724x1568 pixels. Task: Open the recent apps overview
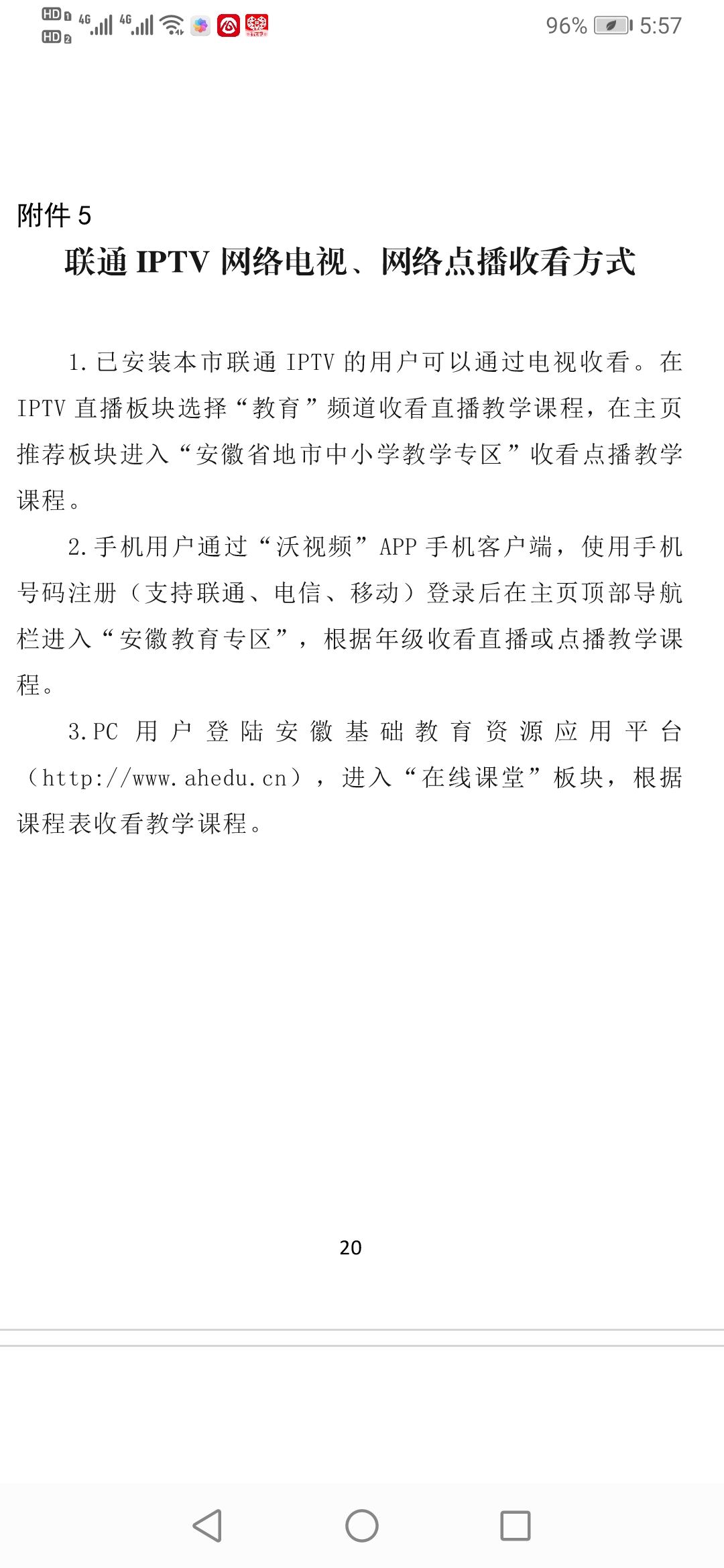[516, 1526]
